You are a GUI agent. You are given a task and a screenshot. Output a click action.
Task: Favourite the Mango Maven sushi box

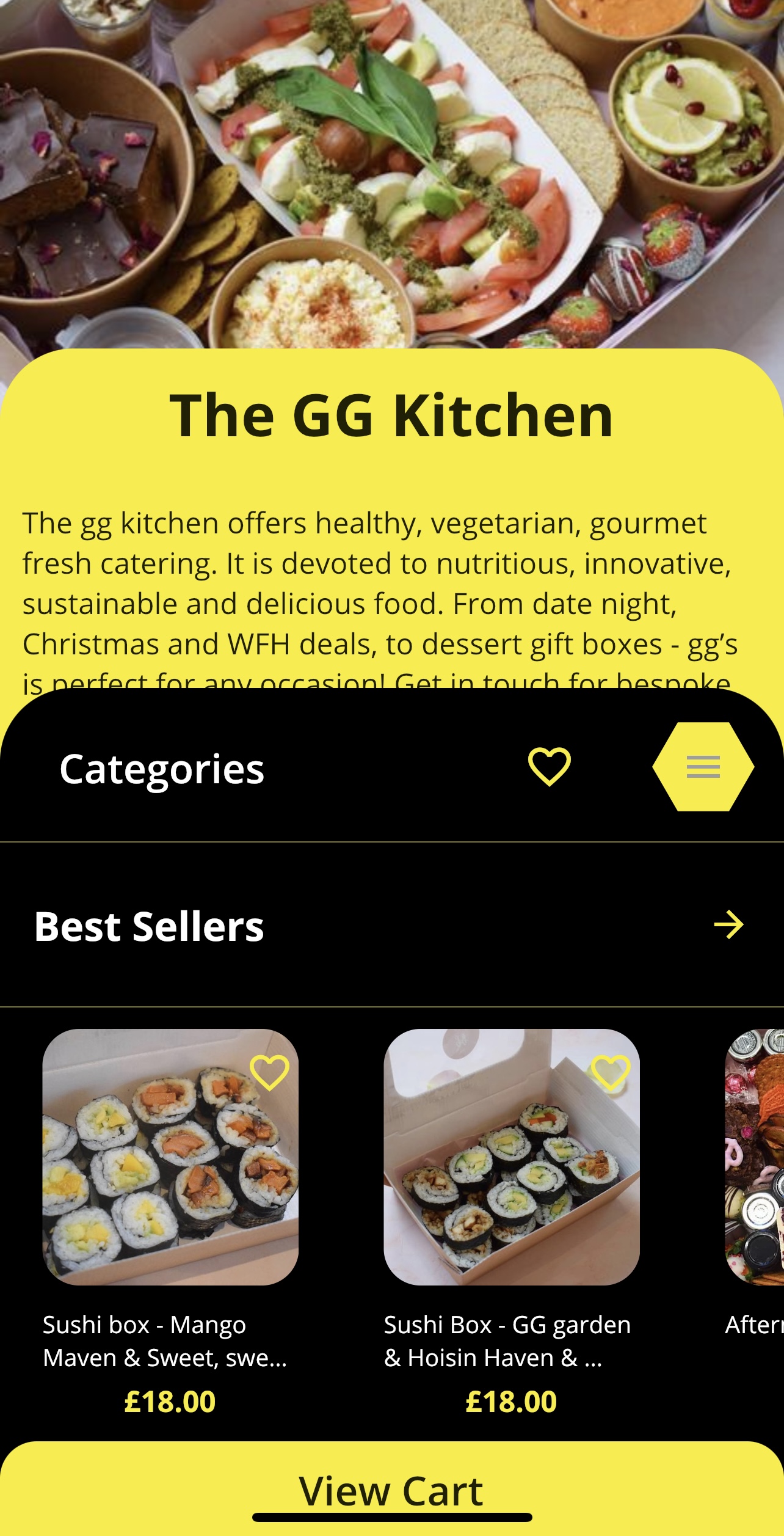(269, 1072)
